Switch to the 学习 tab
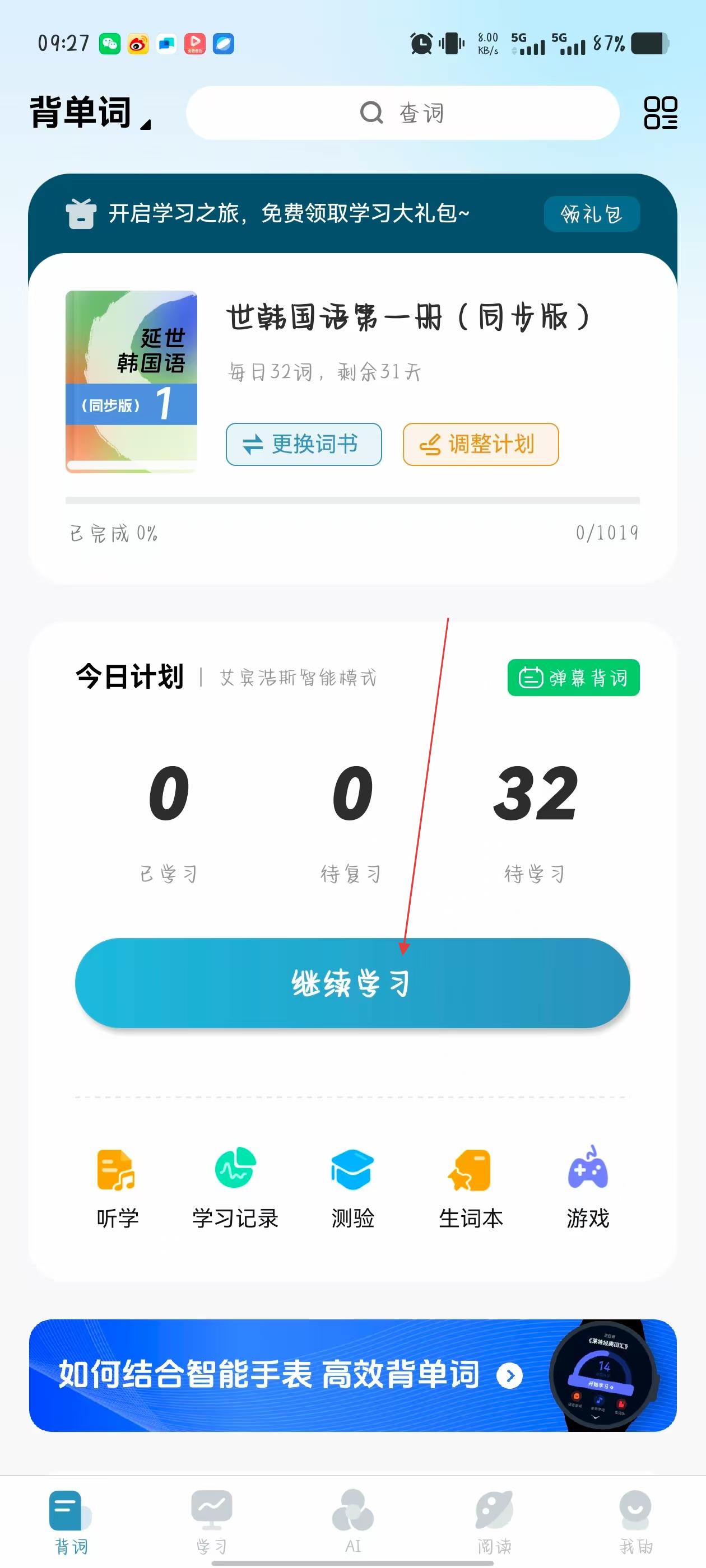This screenshot has height=1568, width=706. point(211,1520)
